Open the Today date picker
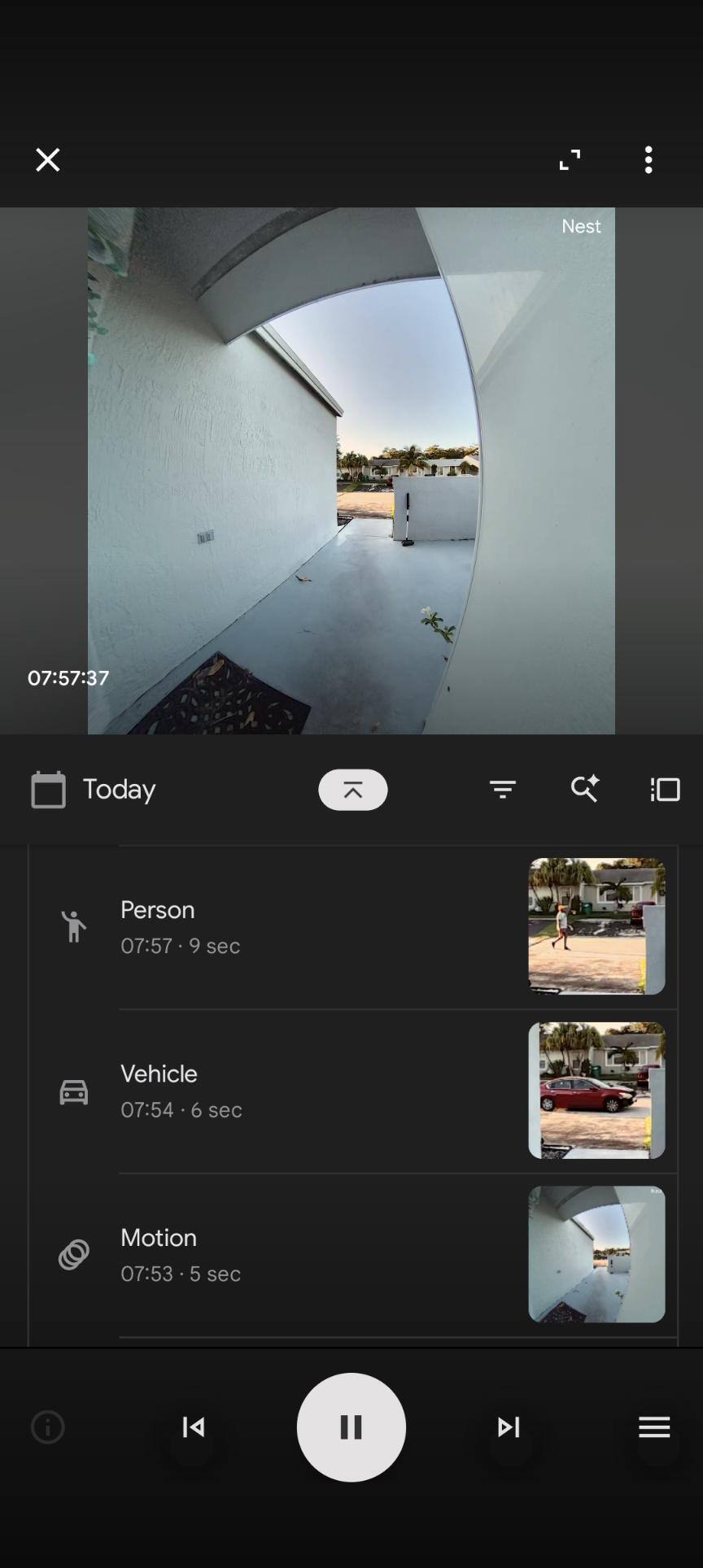The width and height of the screenshot is (703, 1568). [94, 790]
